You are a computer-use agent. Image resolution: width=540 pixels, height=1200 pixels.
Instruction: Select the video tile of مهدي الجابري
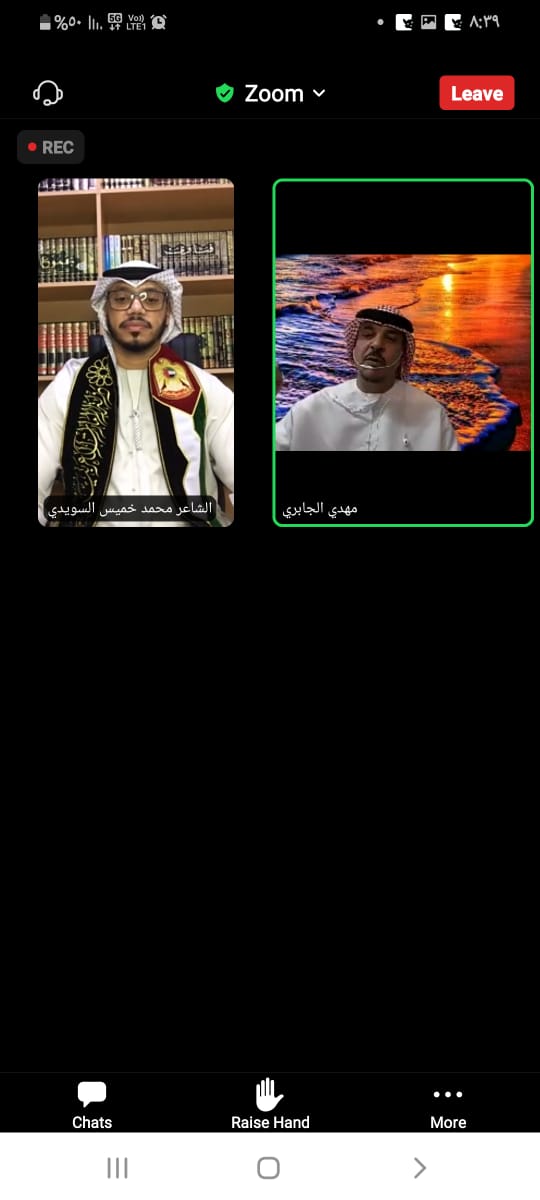tap(403, 352)
